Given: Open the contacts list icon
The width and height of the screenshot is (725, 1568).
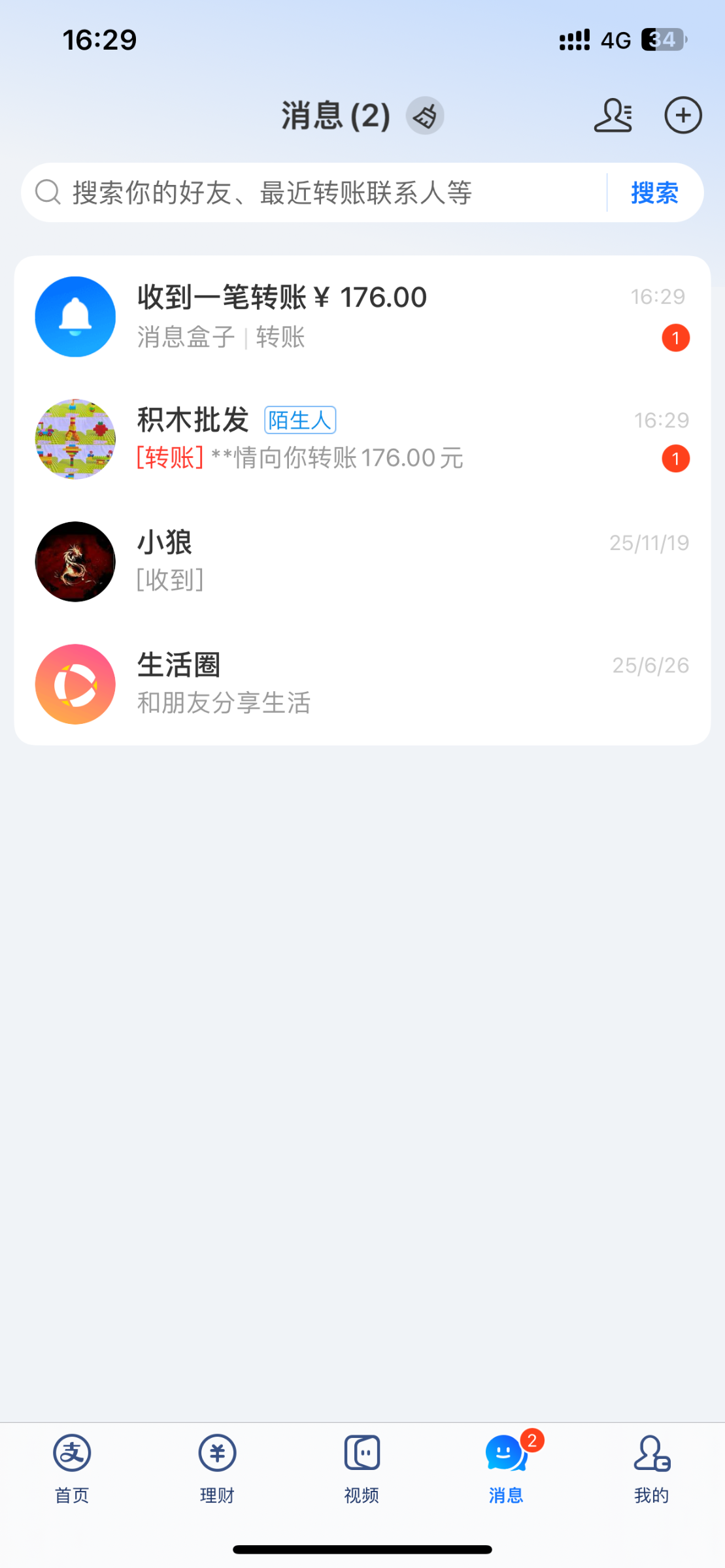Looking at the screenshot, I should click(613, 115).
